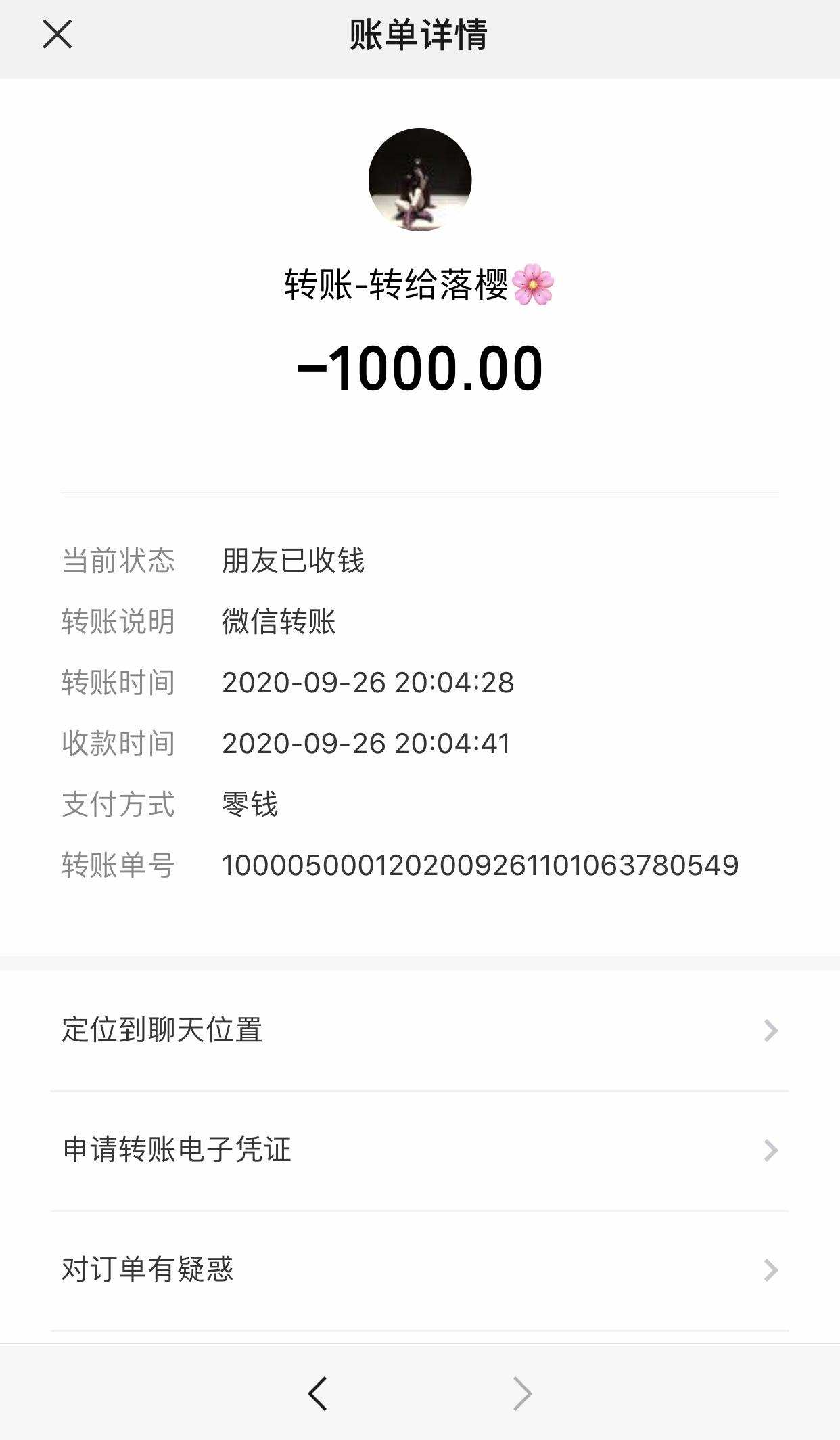Open 对订单有疑惑 help row
Viewport: 840px width, 1440px height.
tap(419, 1269)
